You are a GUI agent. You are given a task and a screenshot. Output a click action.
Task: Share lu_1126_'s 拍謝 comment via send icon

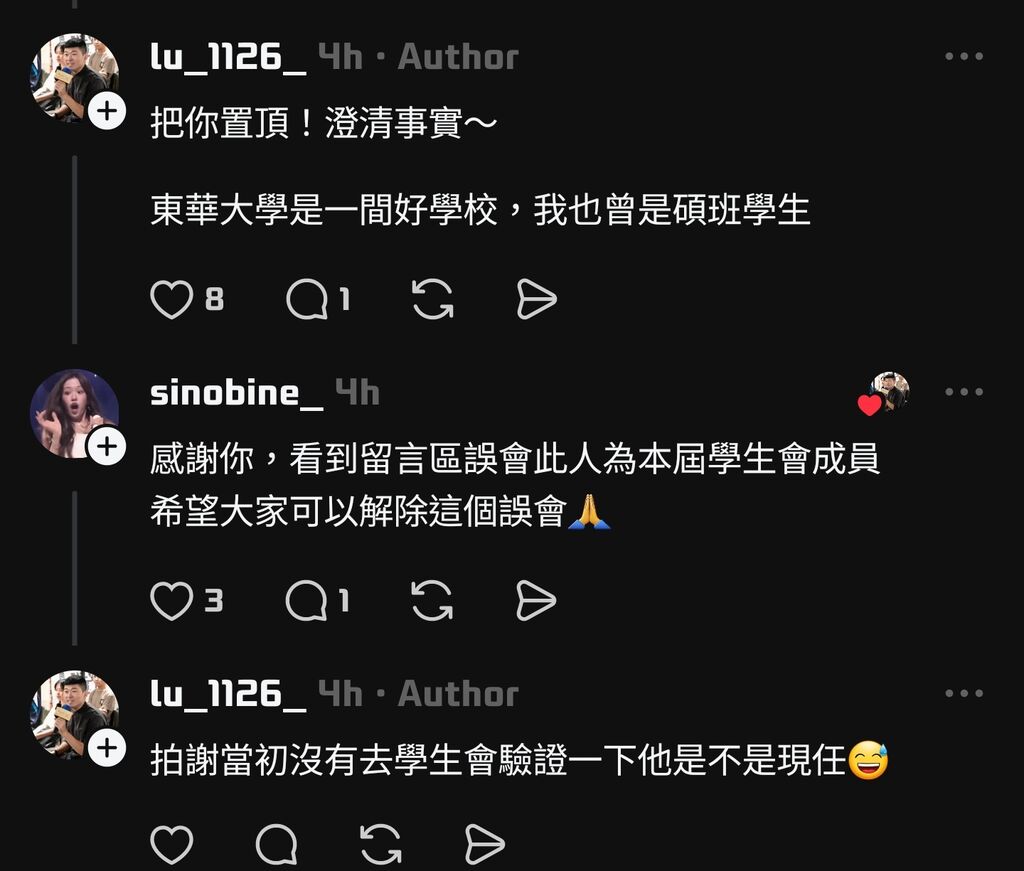pos(485,845)
